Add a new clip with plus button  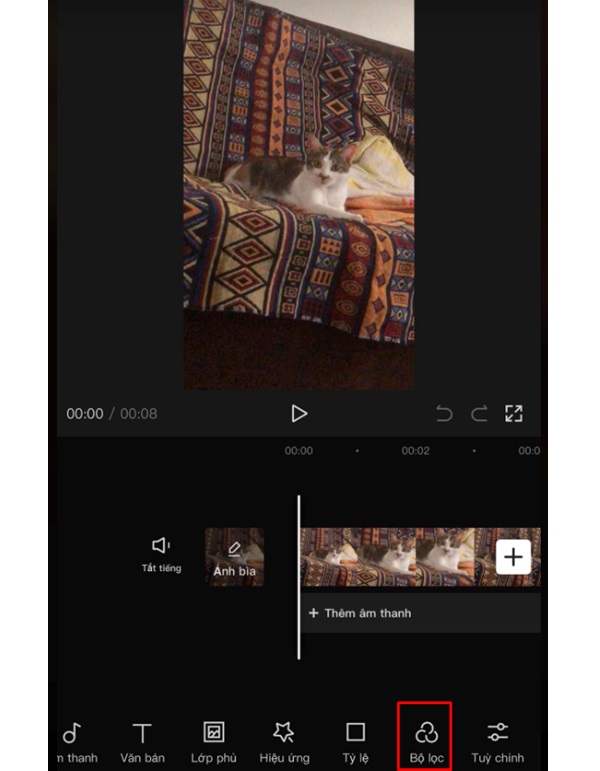513,557
